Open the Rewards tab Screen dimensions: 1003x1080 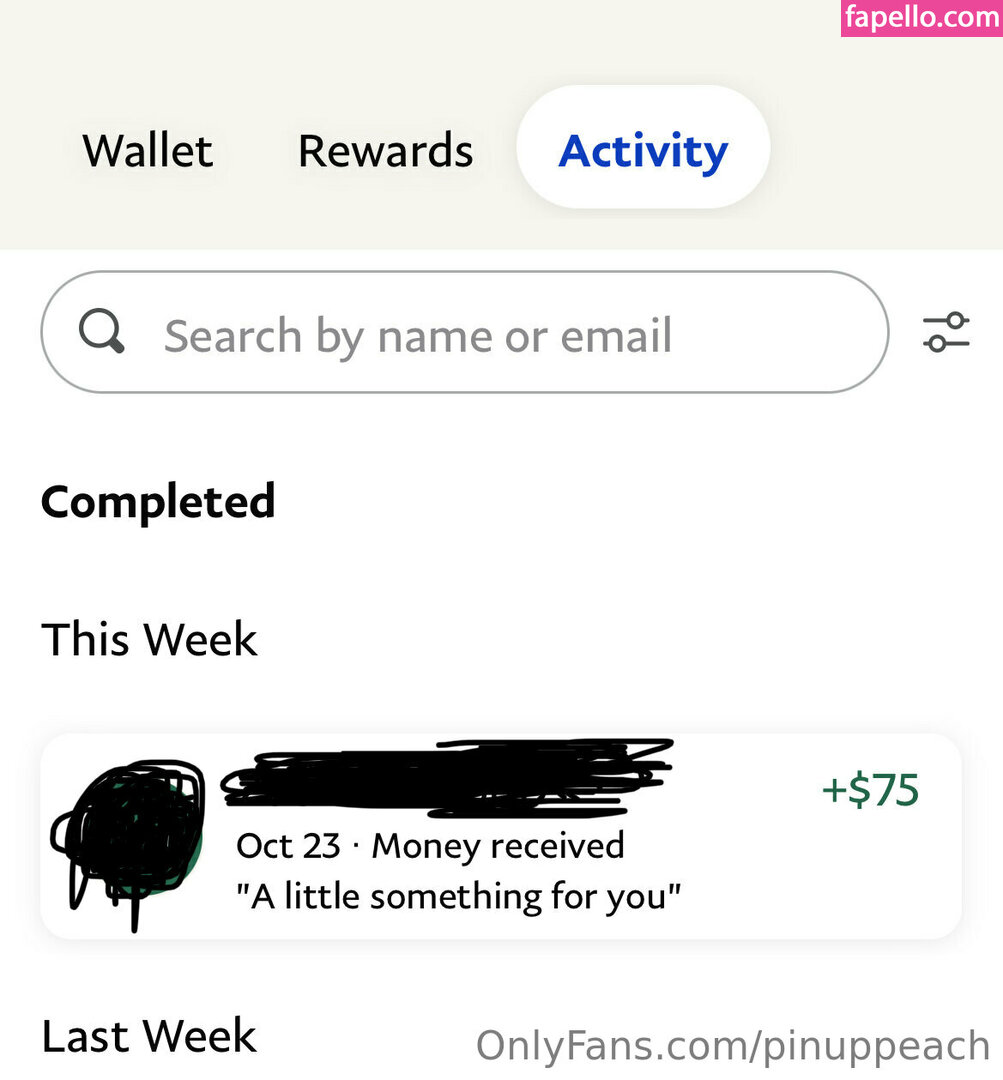click(x=385, y=151)
